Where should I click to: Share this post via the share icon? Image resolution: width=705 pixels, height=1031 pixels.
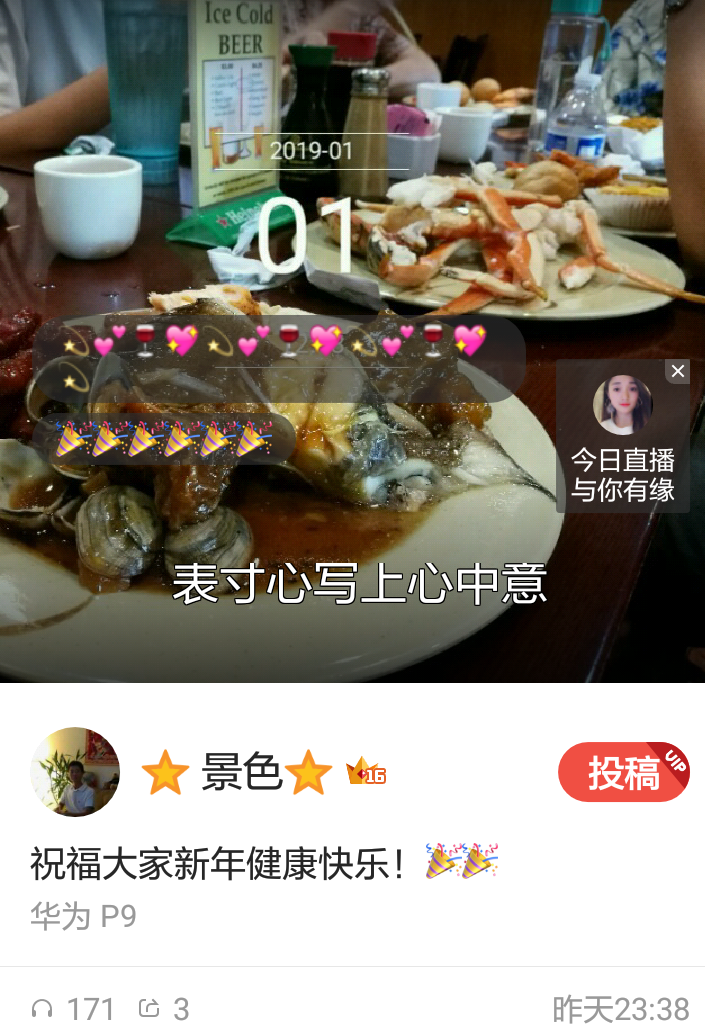[x=150, y=1008]
